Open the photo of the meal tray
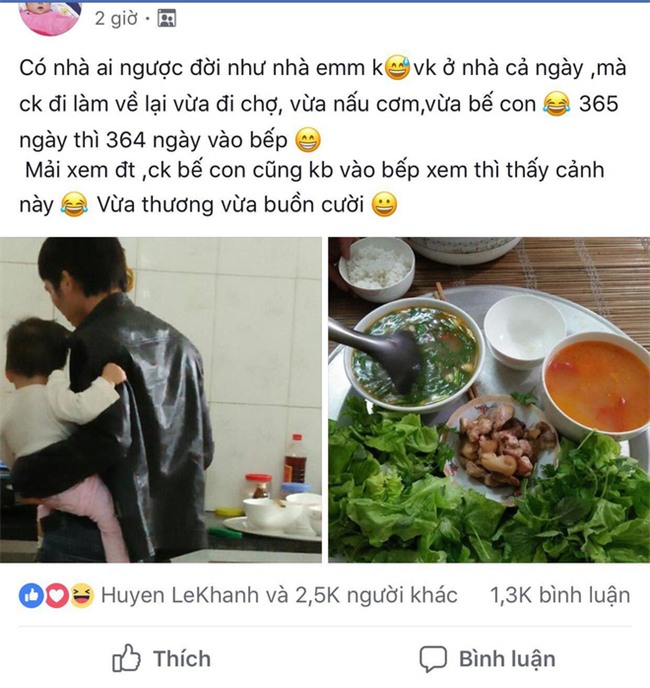 pyautogui.click(x=488, y=400)
